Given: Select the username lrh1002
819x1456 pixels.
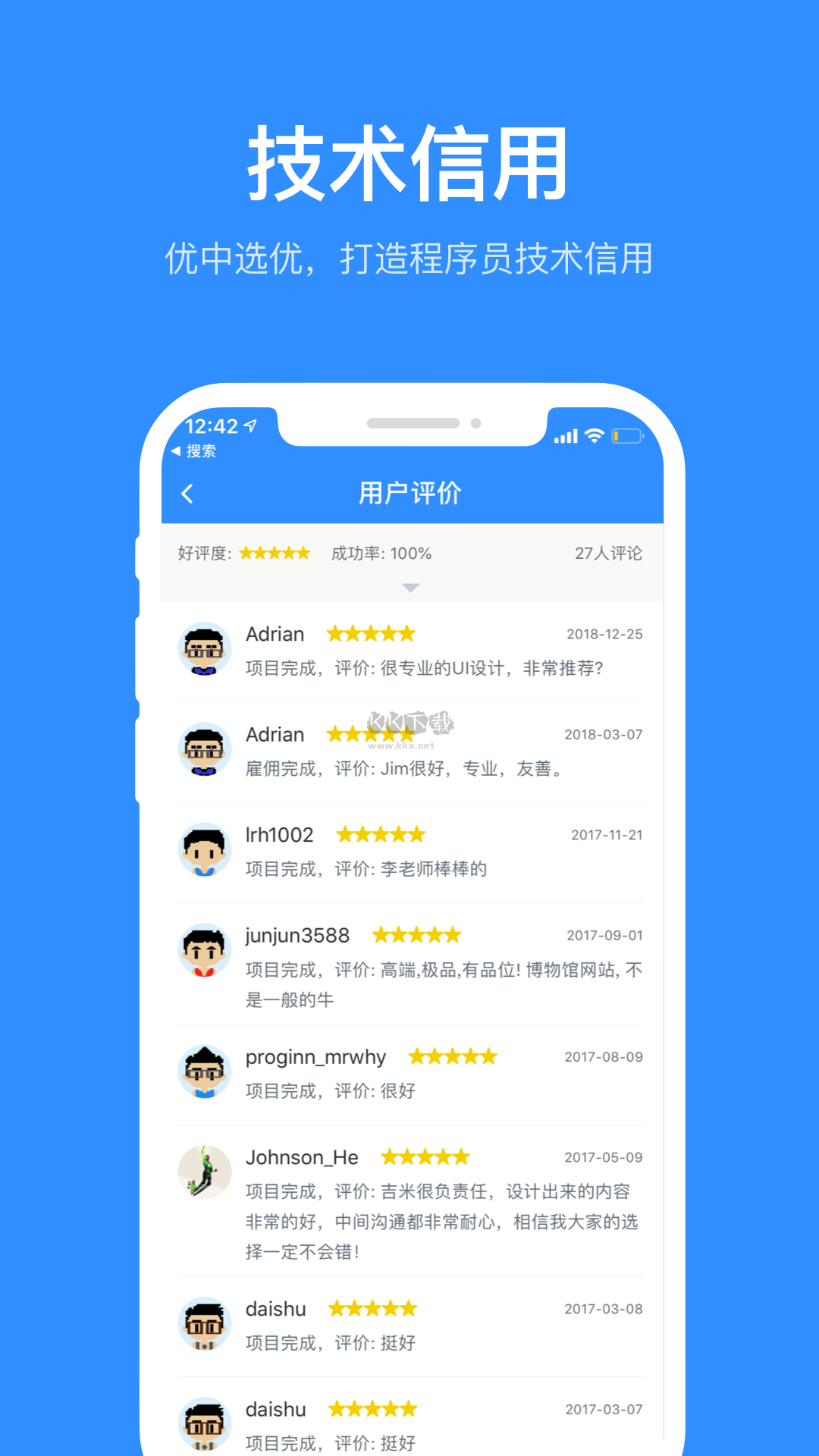Looking at the screenshot, I should point(279,833).
